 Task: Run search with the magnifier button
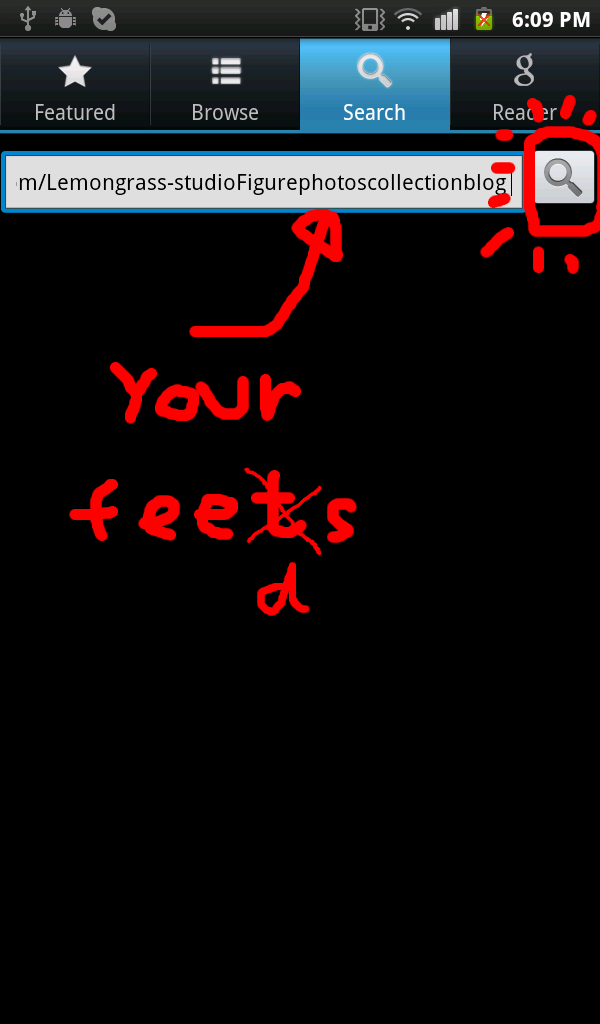(563, 179)
